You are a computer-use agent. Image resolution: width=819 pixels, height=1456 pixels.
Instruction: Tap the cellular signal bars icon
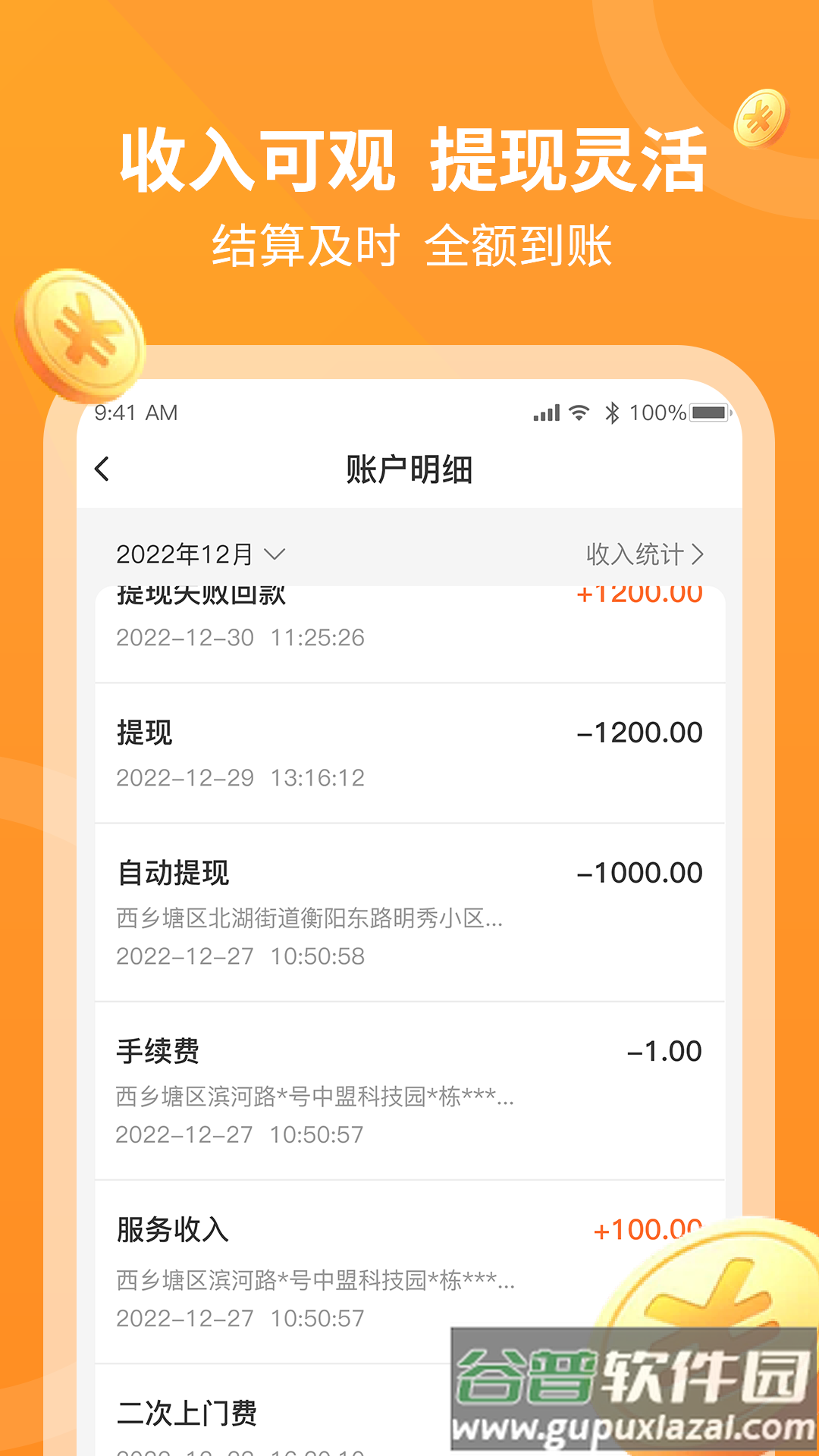tap(548, 412)
